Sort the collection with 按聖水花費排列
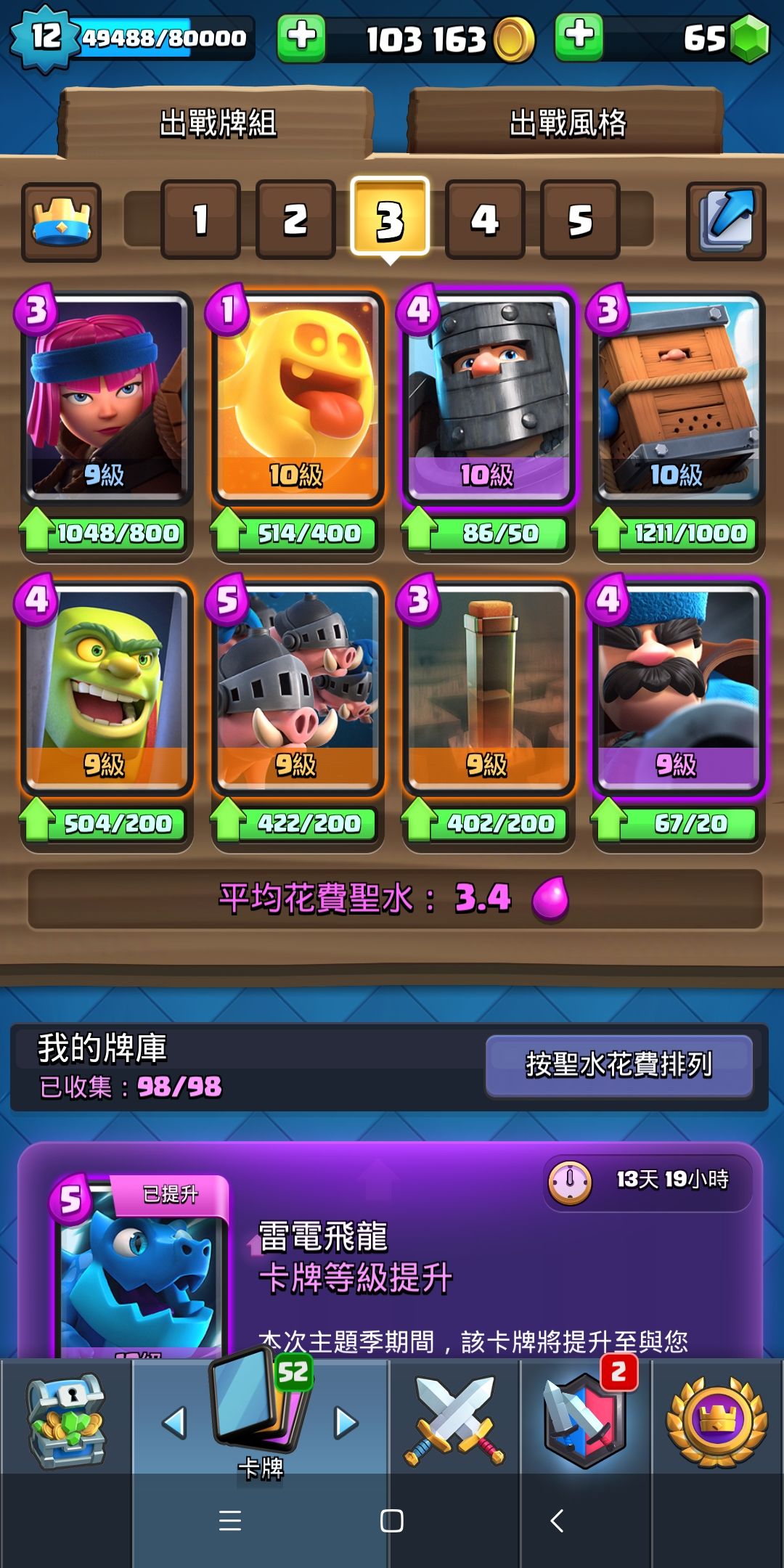The height and width of the screenshot is (1568, 784). [x=618, y=1065]
